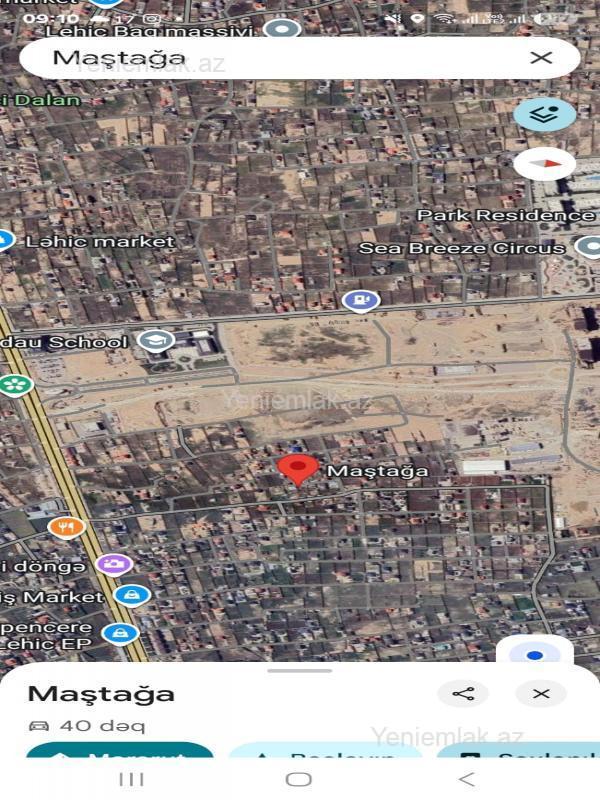The image size is (600, 800).
Task: Tap the compass to reorient map
Action: point(544,164)
